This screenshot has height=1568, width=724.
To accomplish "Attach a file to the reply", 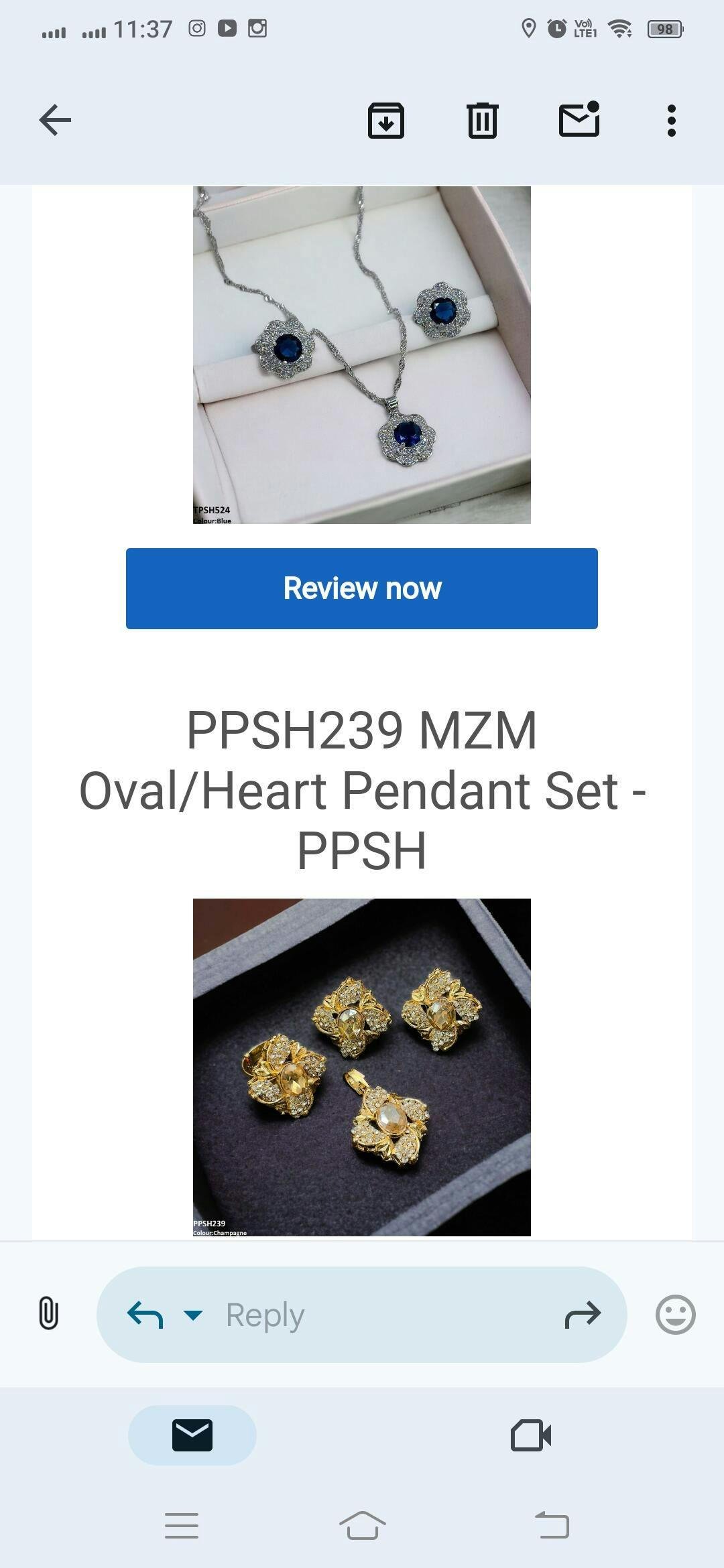I will (48, 1313).
